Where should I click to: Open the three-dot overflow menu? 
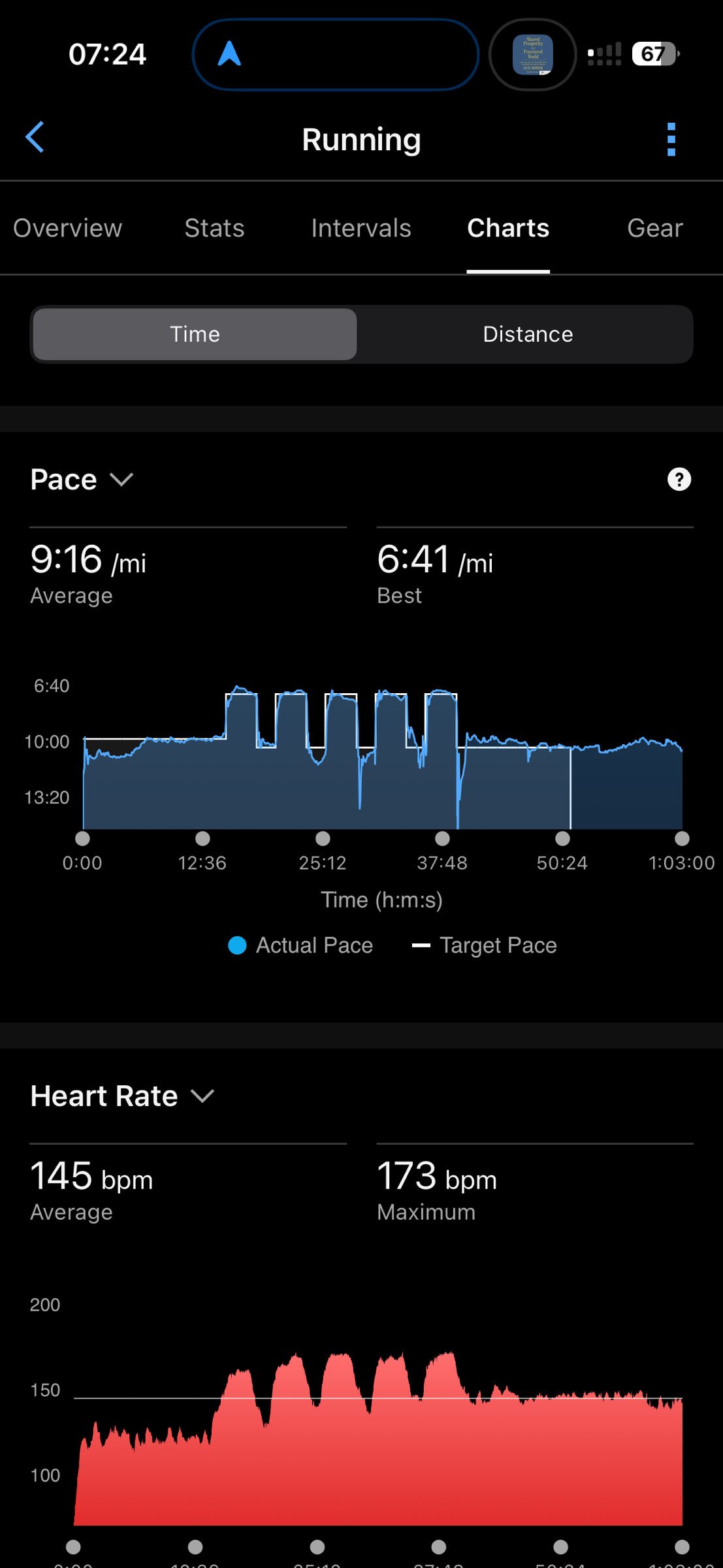point(671,139)
